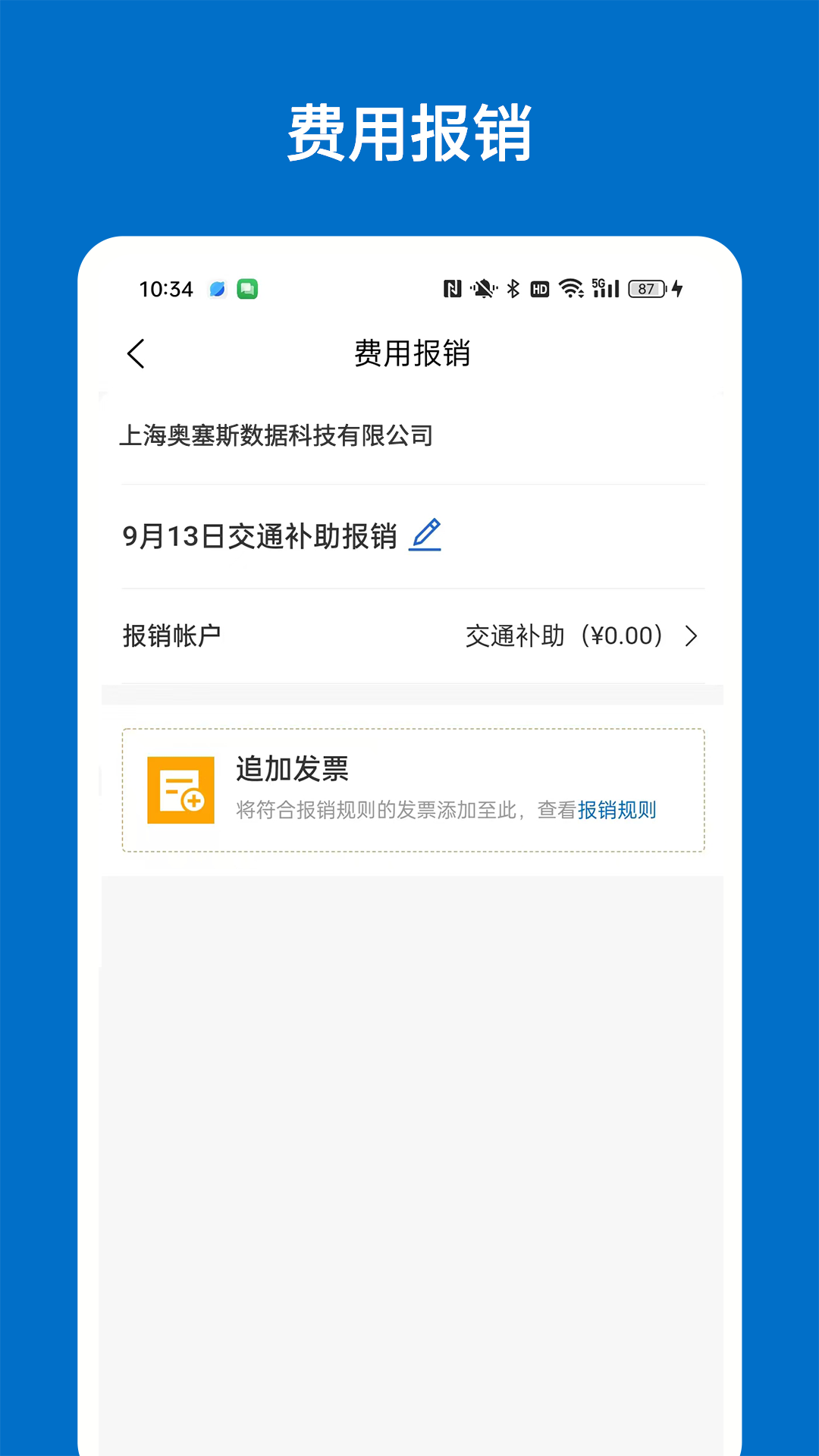This screenshot has height=1456, width=819.
Task: Tap the 9月13日交通补助报销 title field
Action: coord(262,535)
